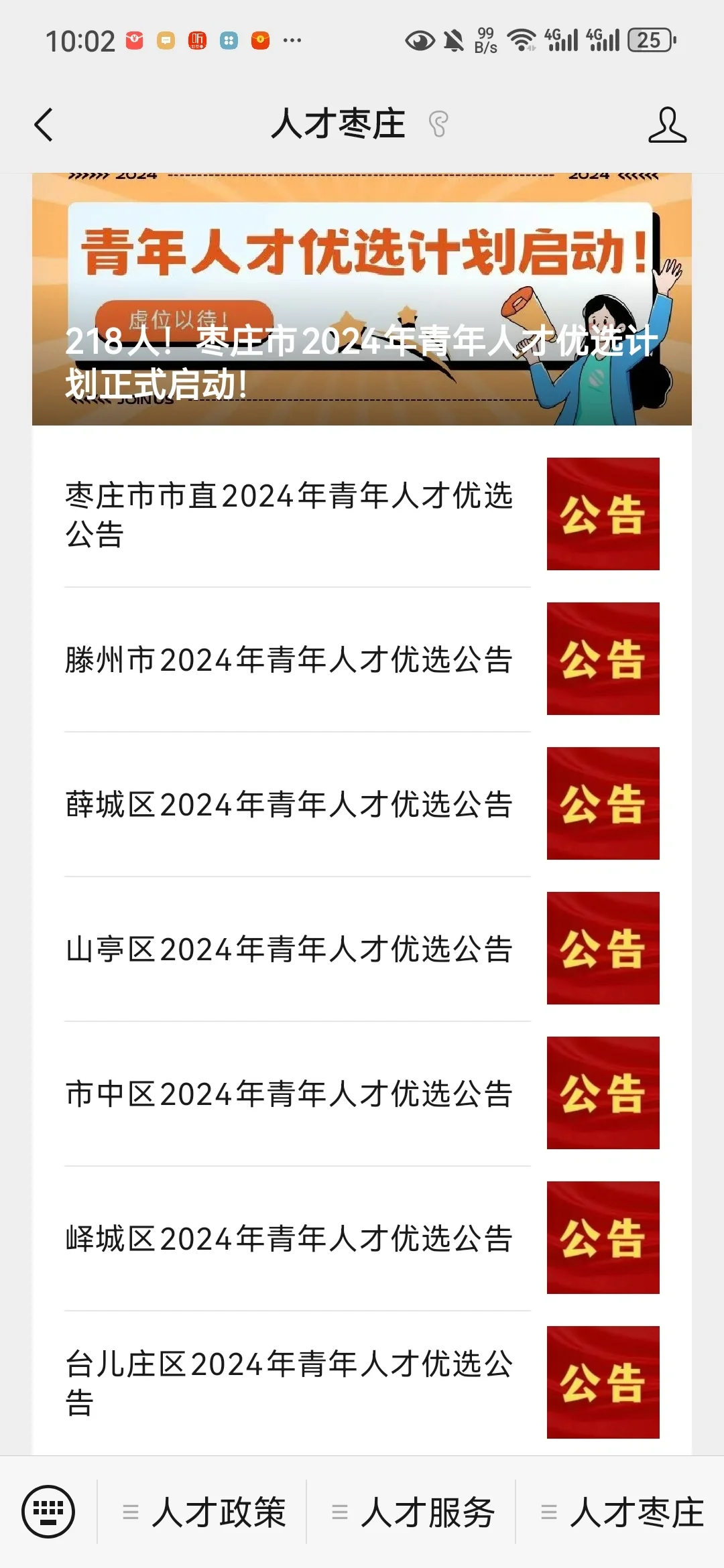Expand the 人才政策 menu
Image resolution: width=724 pixels, height=1568 pixels.
pos(204,1512)
